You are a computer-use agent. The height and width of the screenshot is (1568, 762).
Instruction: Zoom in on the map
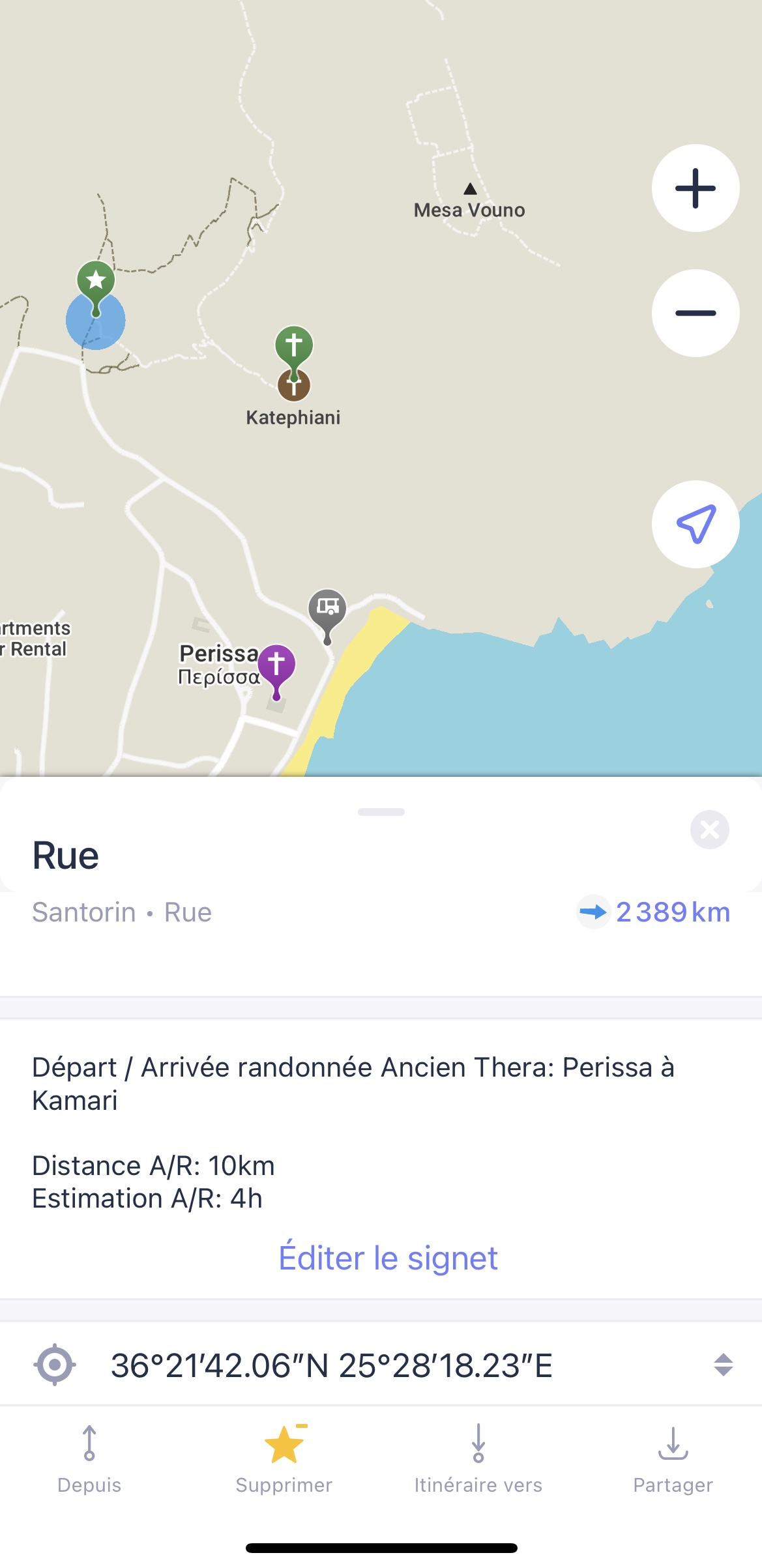tap(696, 188)
